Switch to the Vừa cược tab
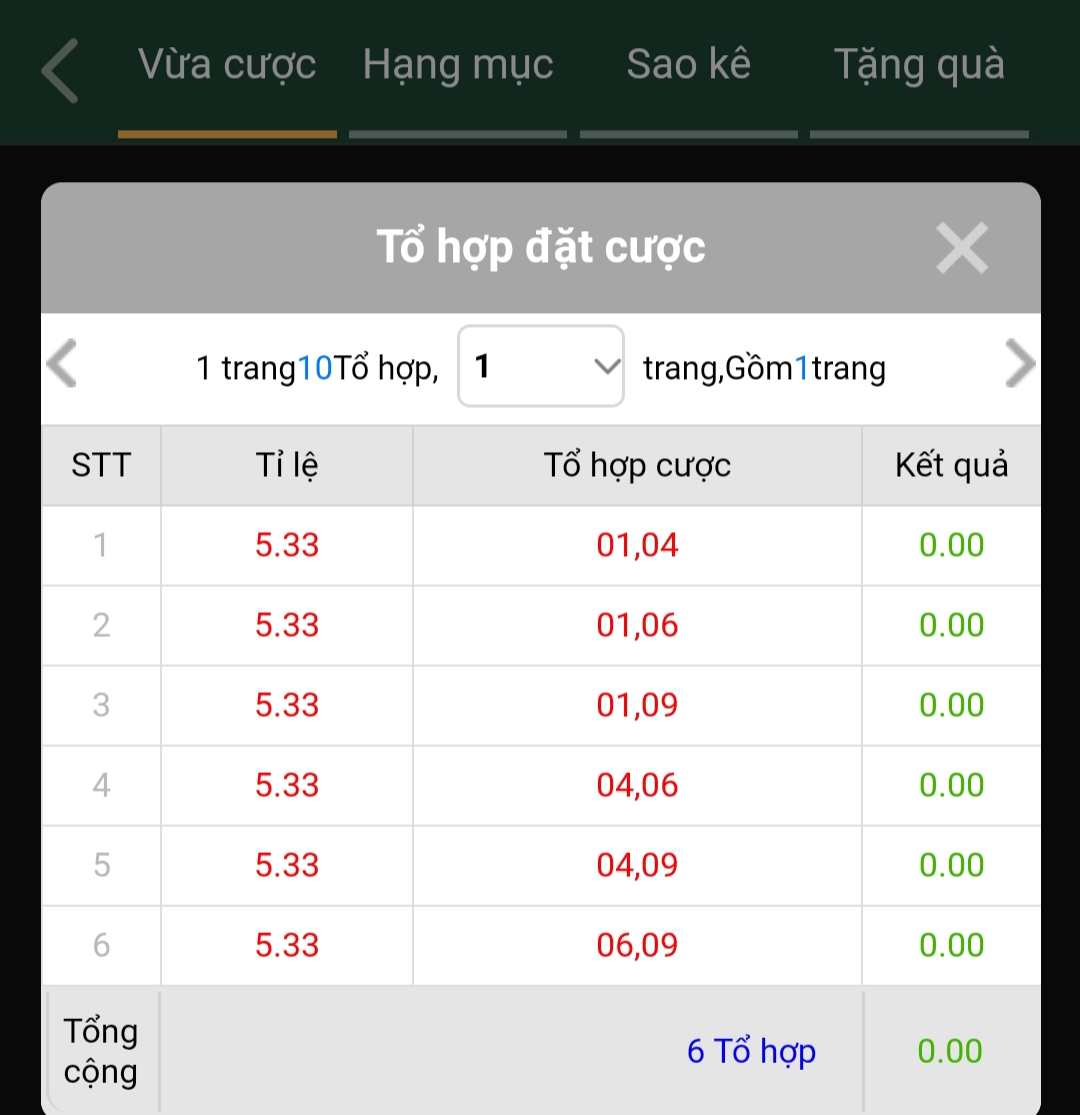This screenshot has width=1080, height=1115. 227,66
